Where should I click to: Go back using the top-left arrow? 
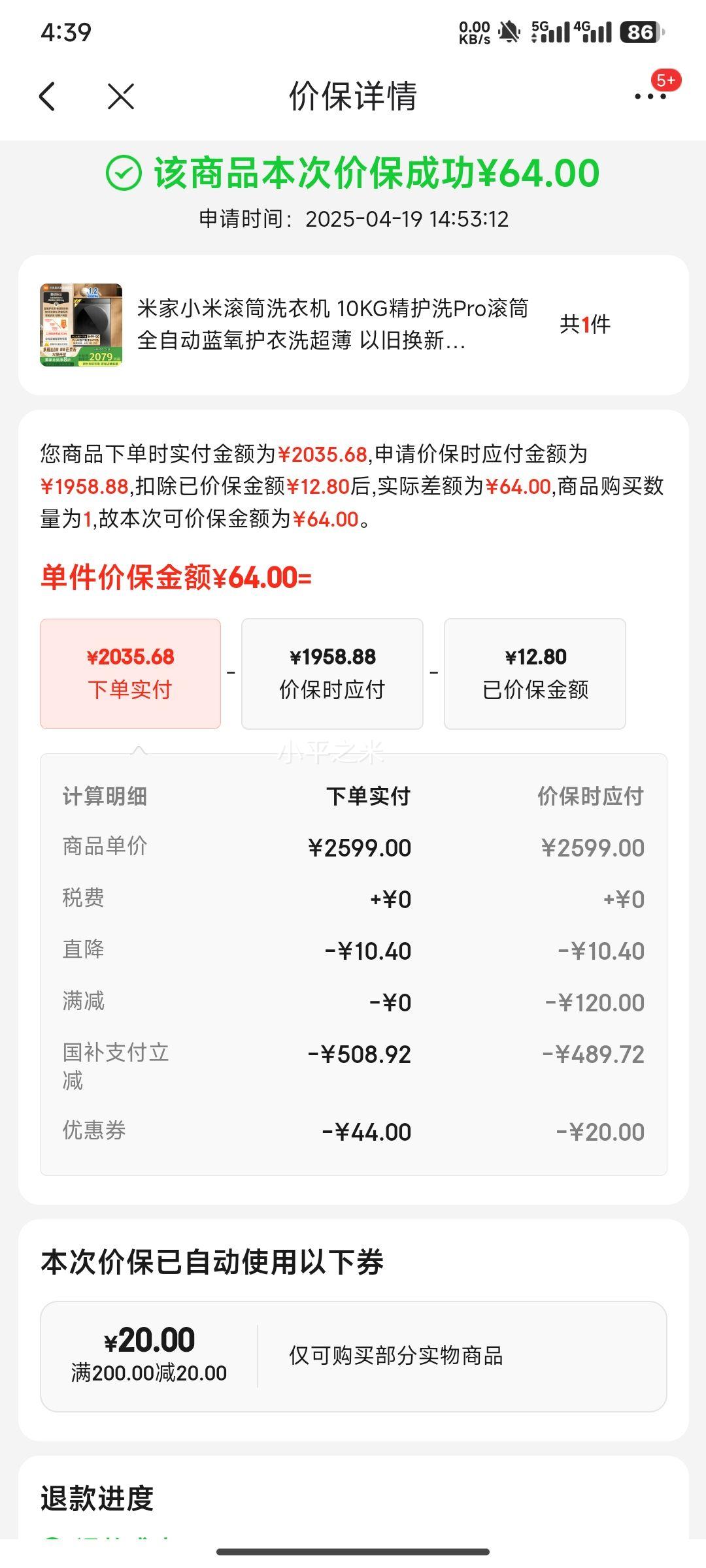click(47, 97)
